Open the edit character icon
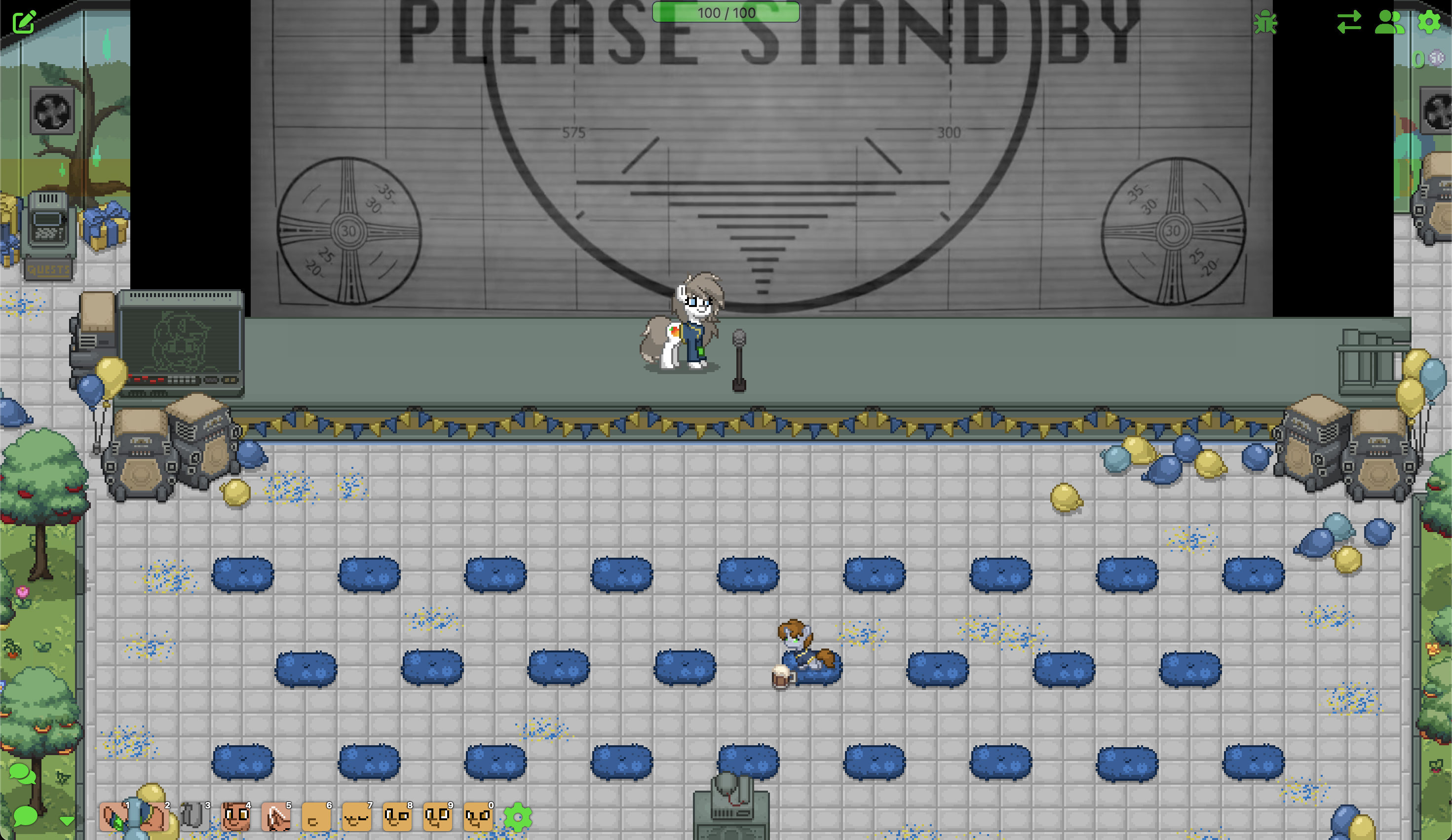This screenshot has width=1452, height=840. click(24, 22)
